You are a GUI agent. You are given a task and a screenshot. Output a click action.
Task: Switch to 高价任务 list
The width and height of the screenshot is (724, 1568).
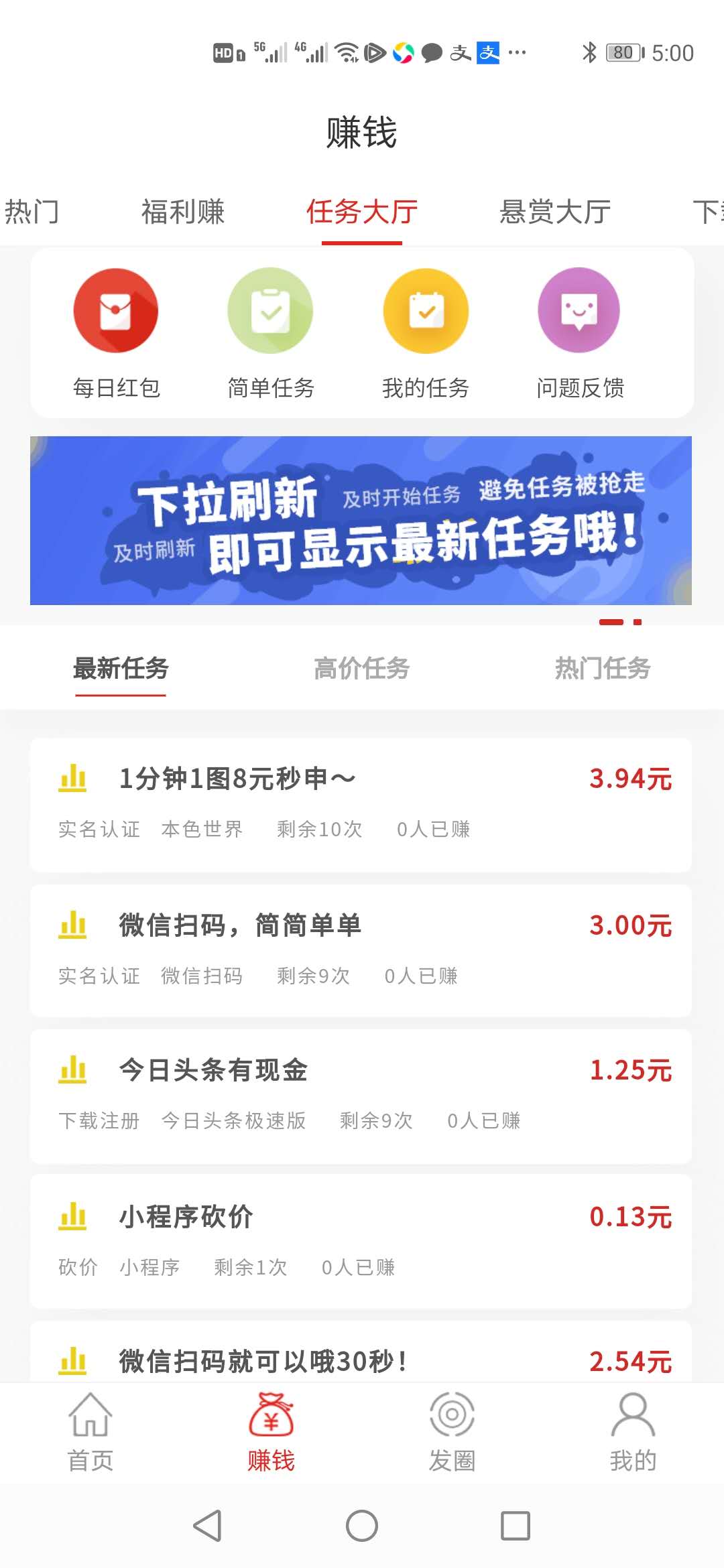(361, 668)
